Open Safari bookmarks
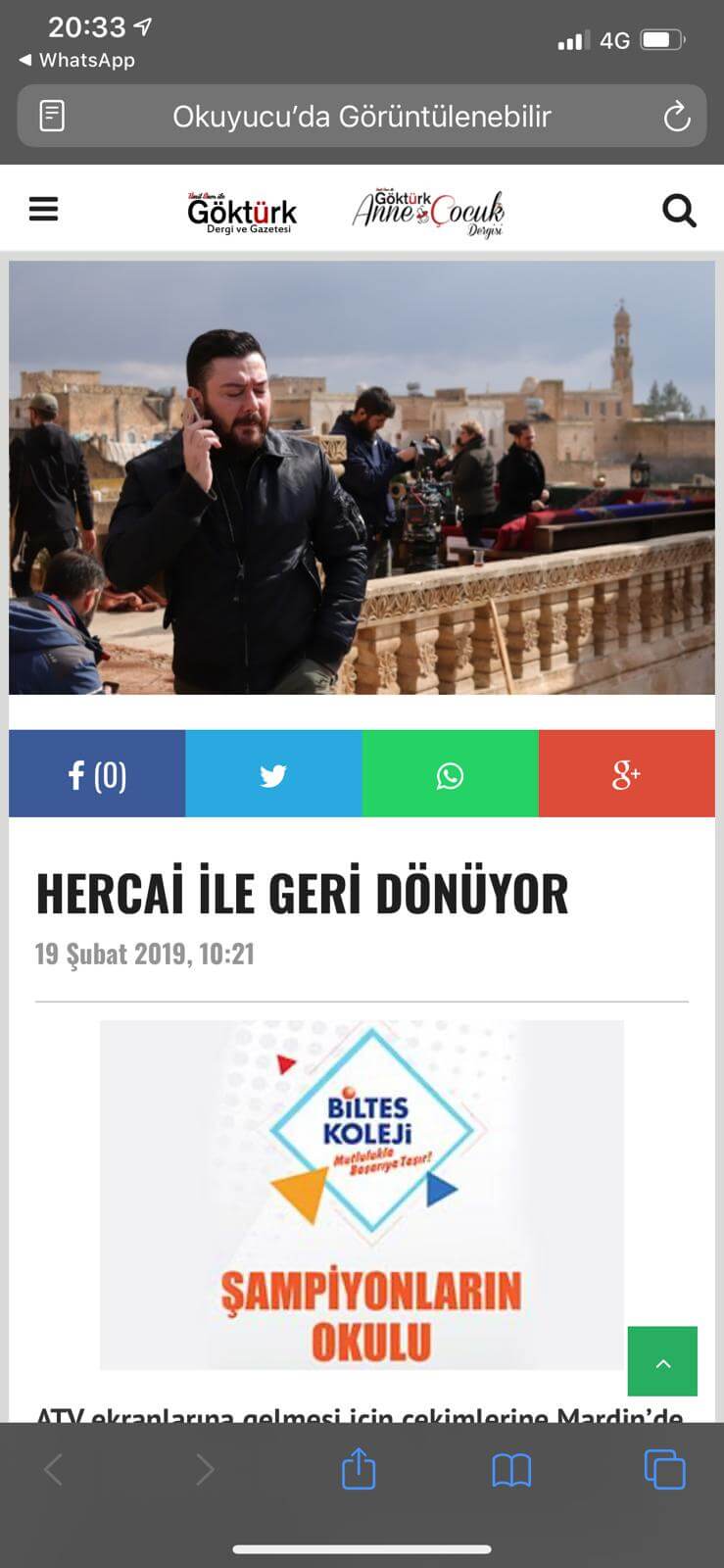Viewport: 724px width, 1568px height. tap(511, 1469)
